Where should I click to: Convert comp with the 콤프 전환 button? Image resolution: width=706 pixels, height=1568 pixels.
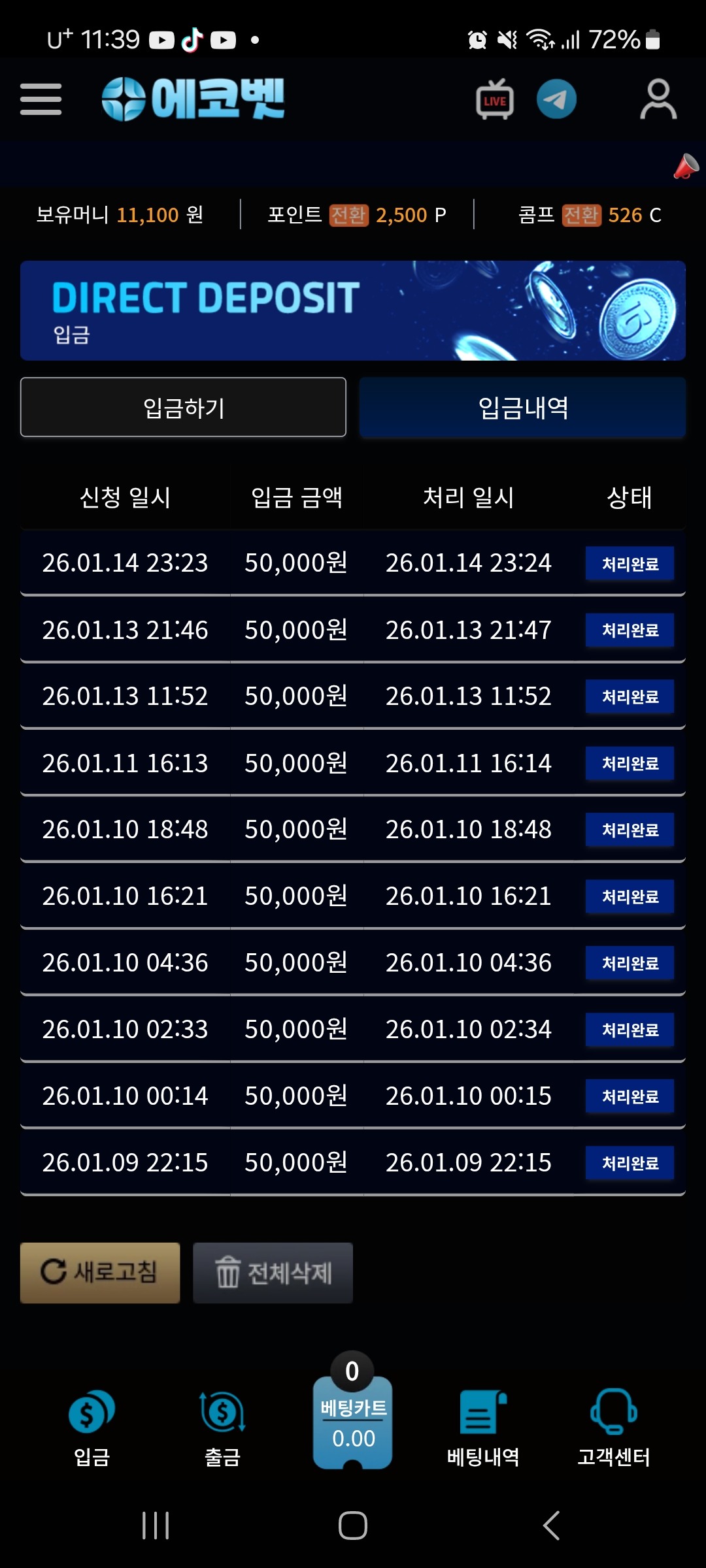coord(580,215)
